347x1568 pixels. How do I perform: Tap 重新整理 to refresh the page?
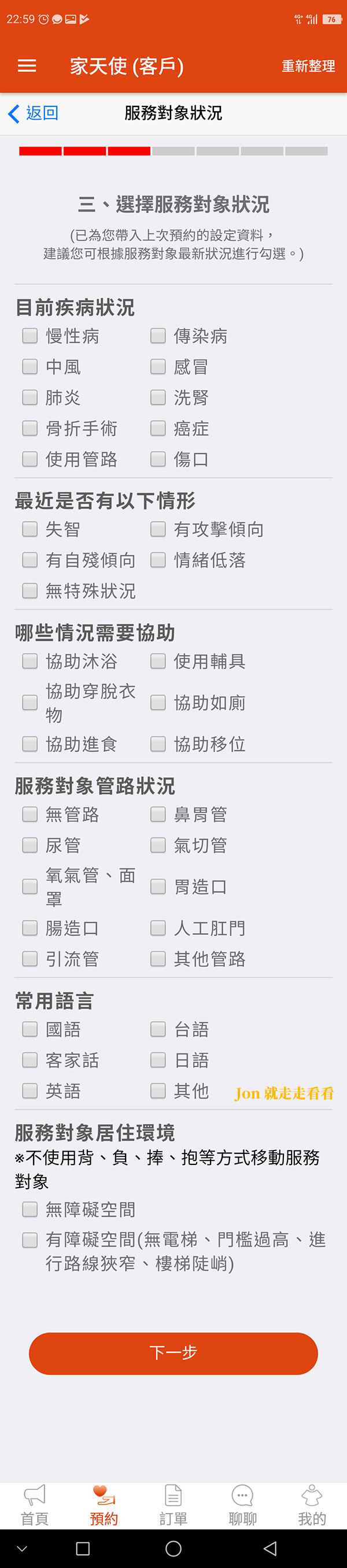[x=308, y=66]
